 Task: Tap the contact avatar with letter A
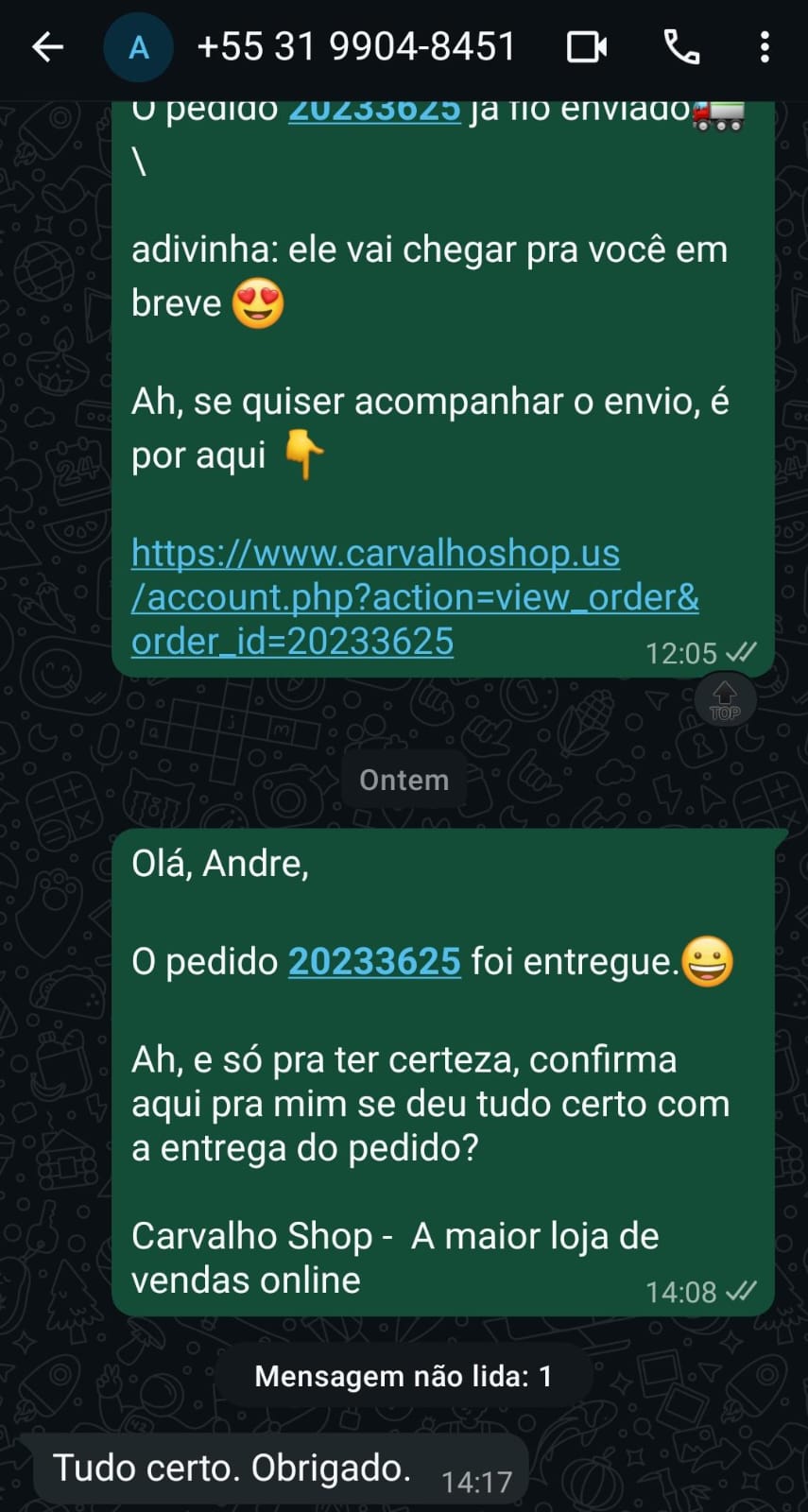pyautogui.click(x=138, y=46)
